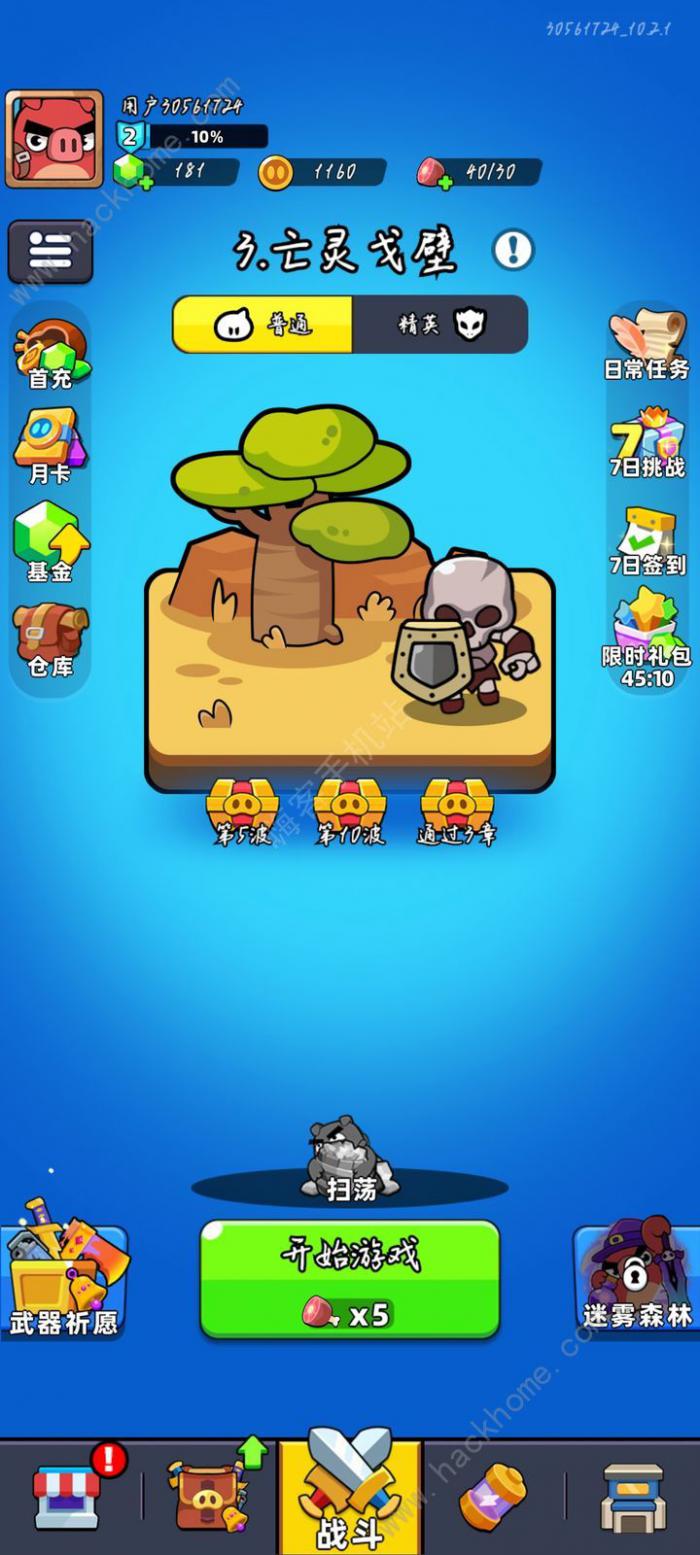Open the 月卡 monthly card

pos(50,447)
